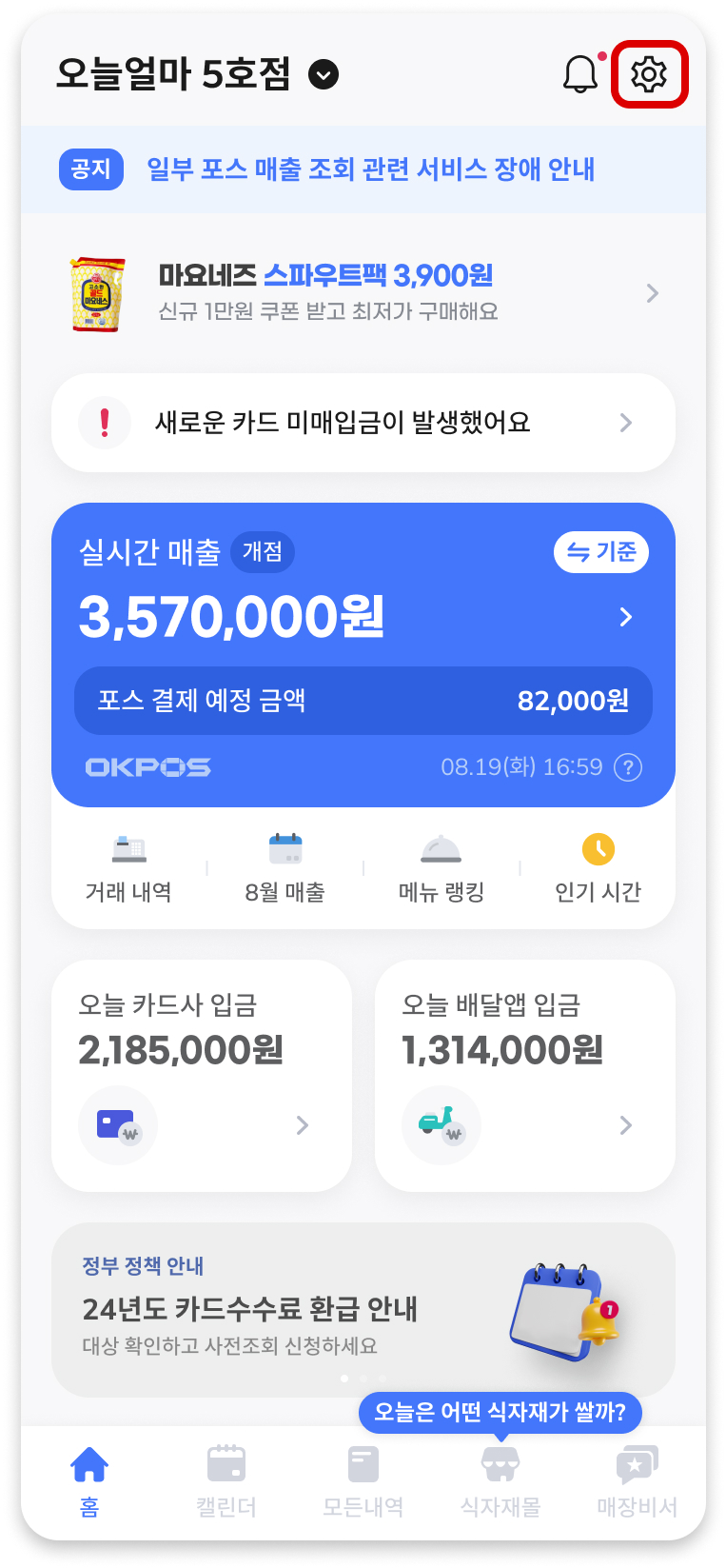Image resolution: width=726 pixels, height=1568 pixels.
Task: Open 메뉴 랭킹 shortcut
Action: (441, 868)
